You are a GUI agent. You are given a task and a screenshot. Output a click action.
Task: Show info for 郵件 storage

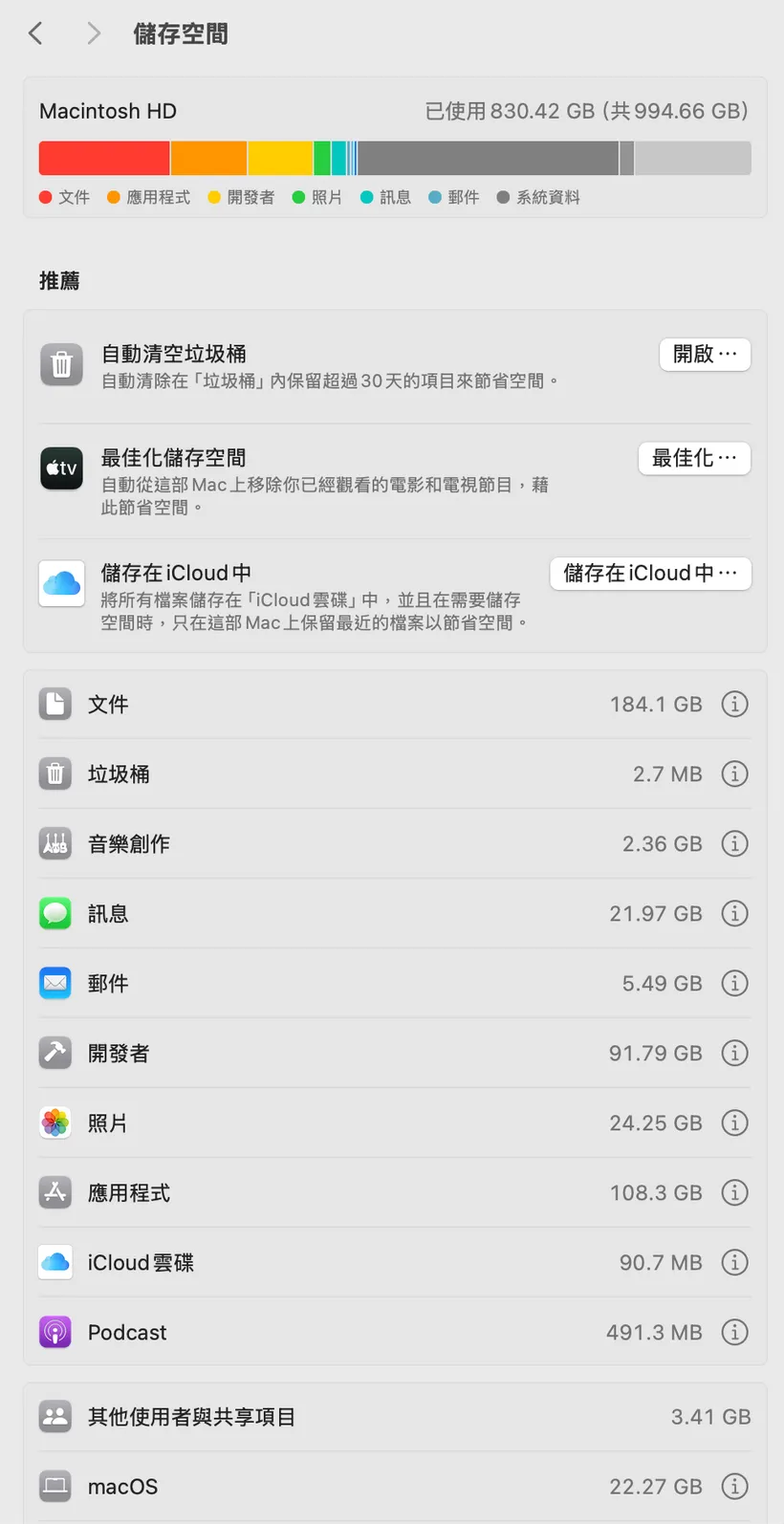click(734, 984)
